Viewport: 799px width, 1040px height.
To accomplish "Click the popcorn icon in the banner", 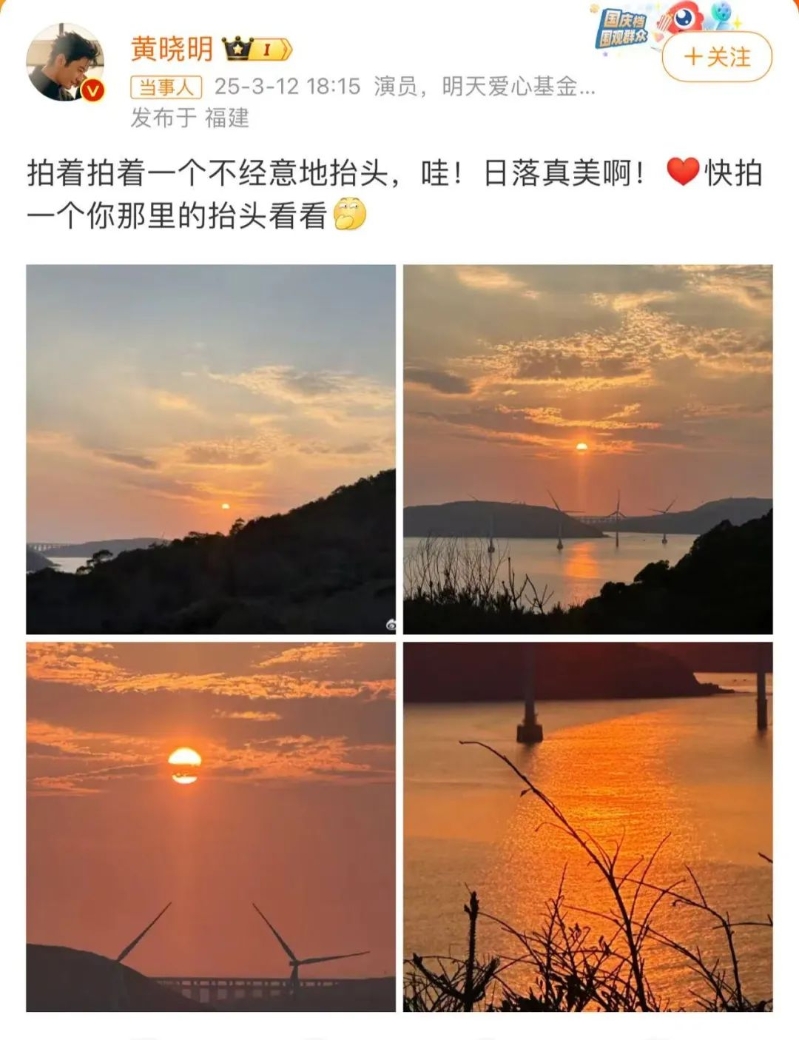I will coord(664,22).
